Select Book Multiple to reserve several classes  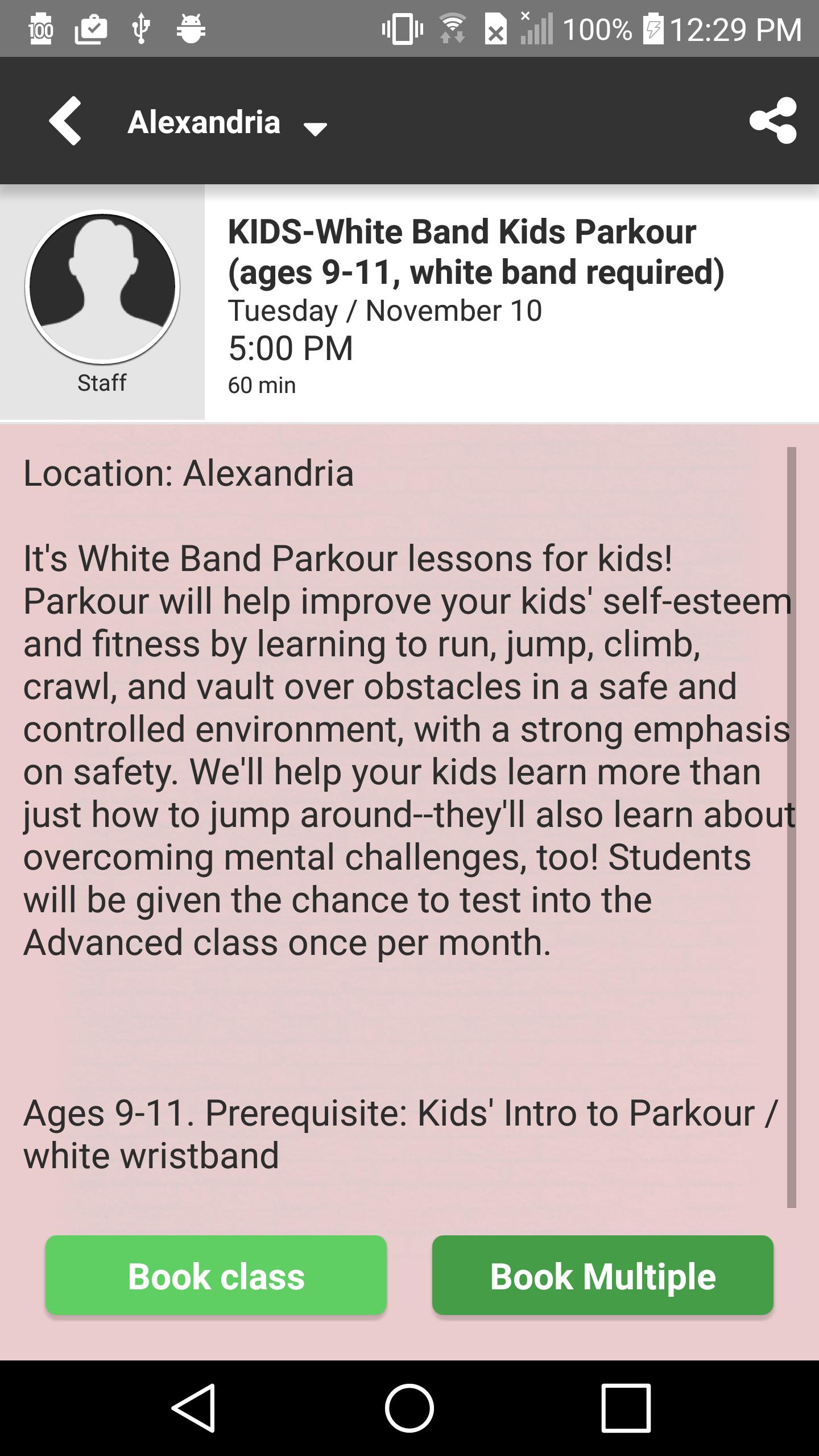[x=602, y=1276]
